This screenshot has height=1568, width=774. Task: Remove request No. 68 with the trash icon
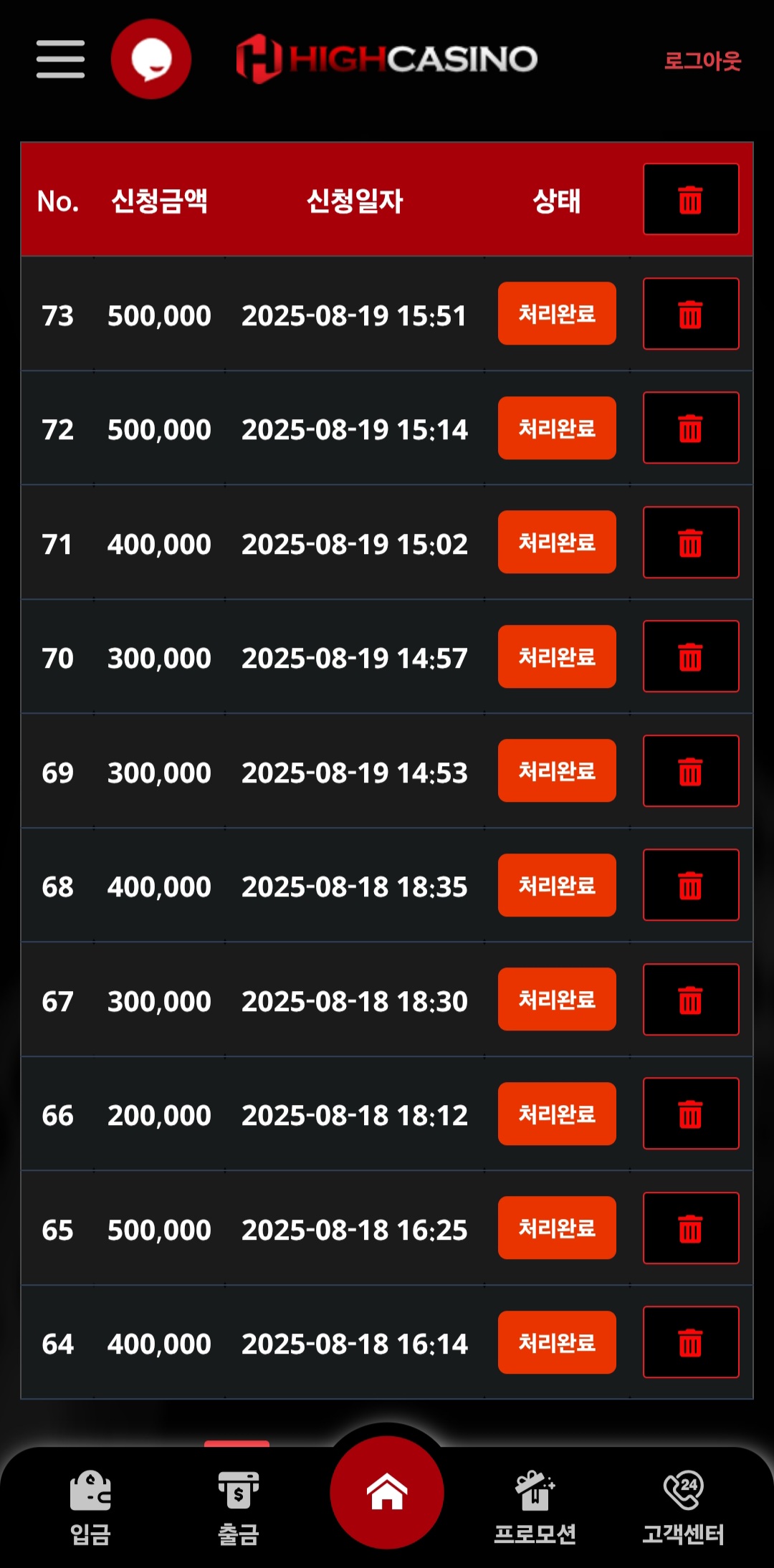coord(691,885)
